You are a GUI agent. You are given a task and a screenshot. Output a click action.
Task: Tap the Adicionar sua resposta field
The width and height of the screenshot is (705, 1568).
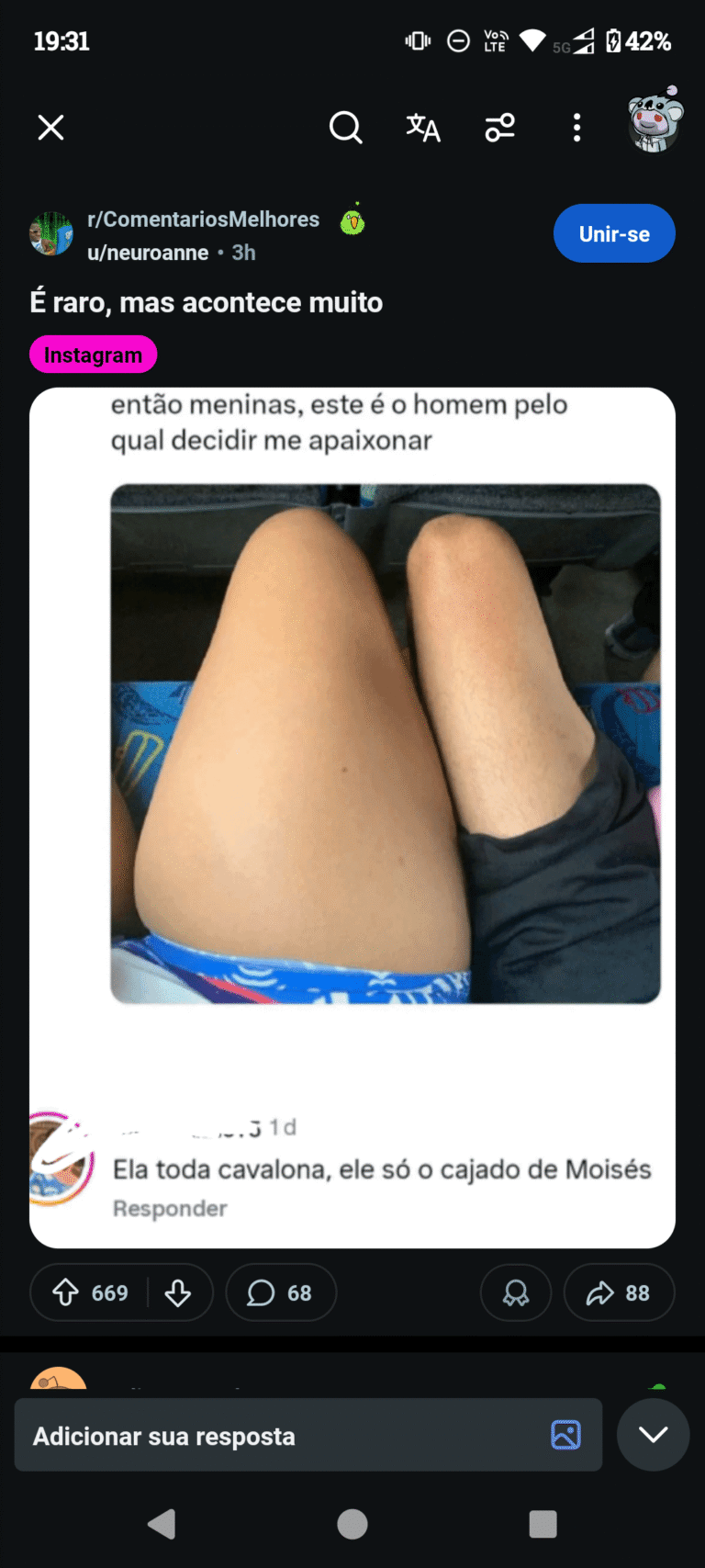(x=275, y=1435)
